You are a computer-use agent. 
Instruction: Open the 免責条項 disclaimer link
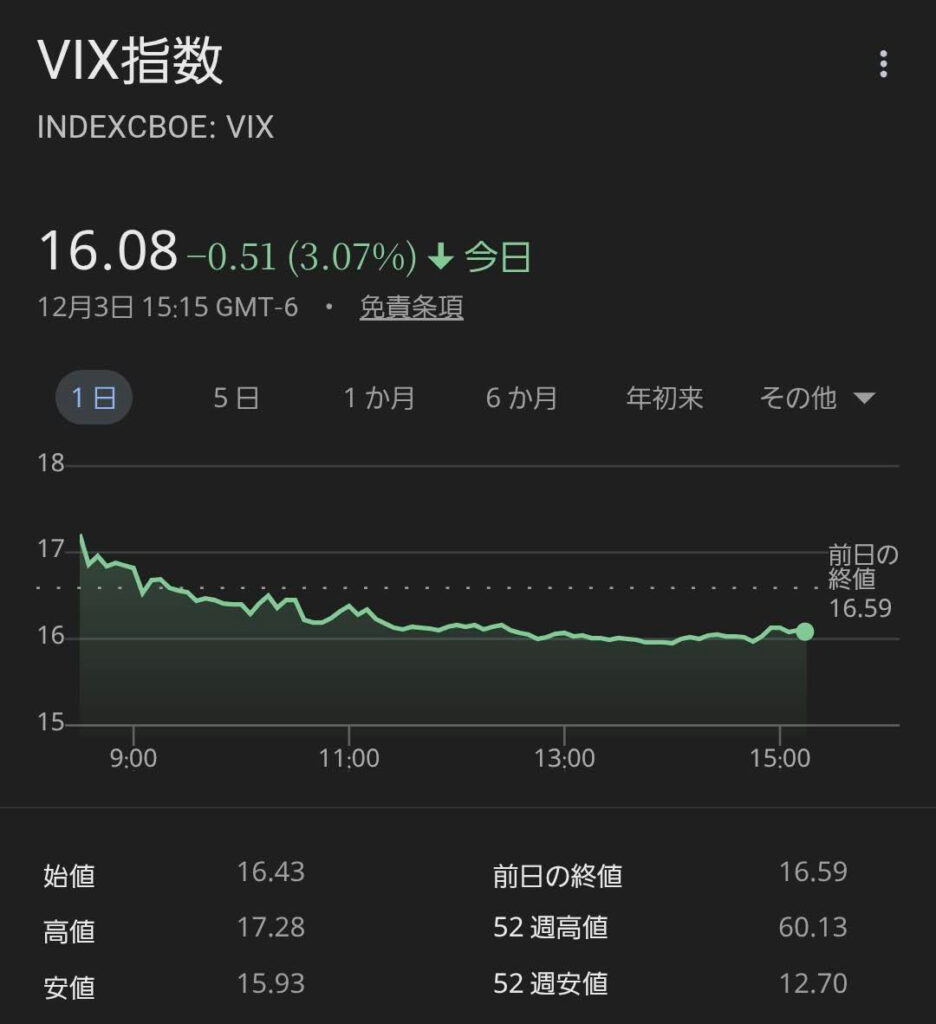tap(411, 307)
